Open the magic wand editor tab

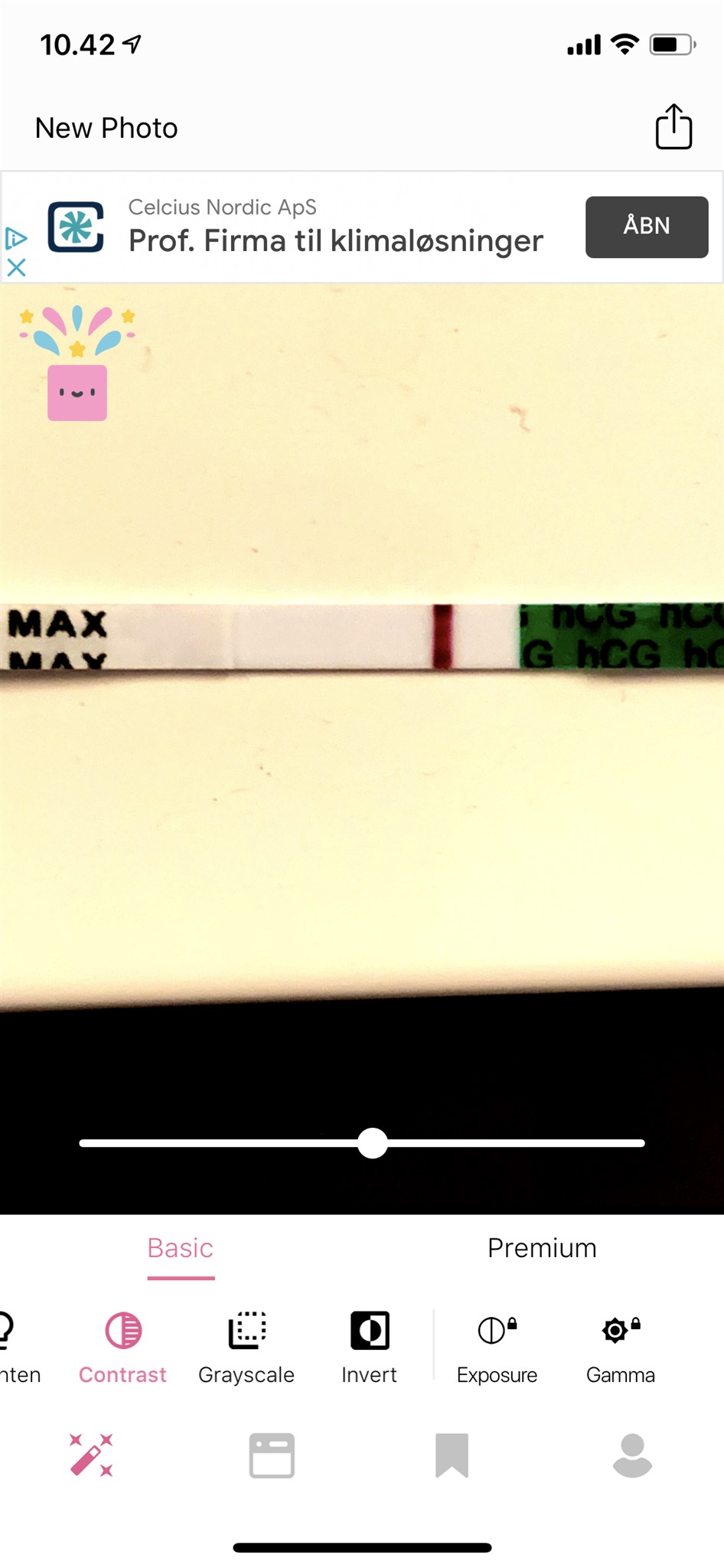91,1455
